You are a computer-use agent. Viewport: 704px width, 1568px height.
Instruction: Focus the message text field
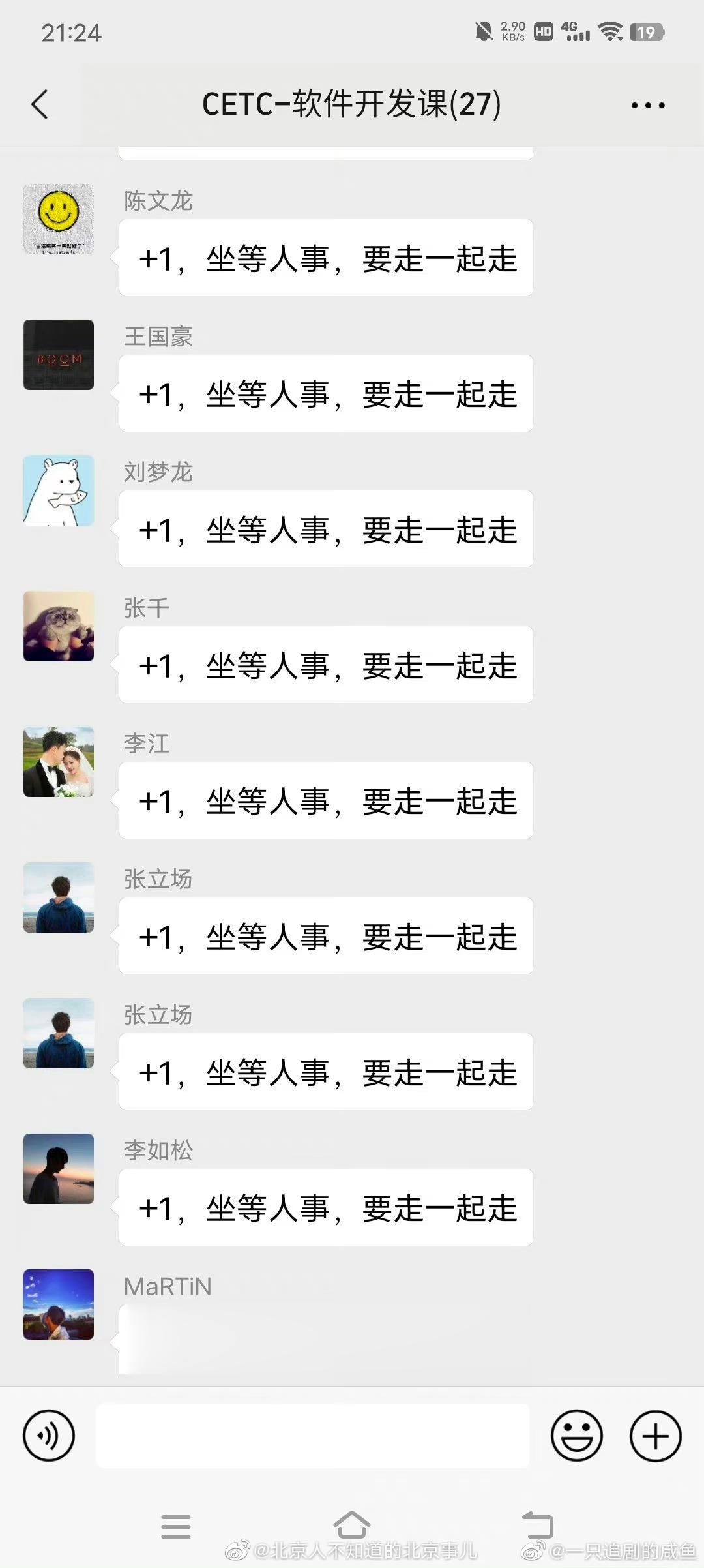312,1436
